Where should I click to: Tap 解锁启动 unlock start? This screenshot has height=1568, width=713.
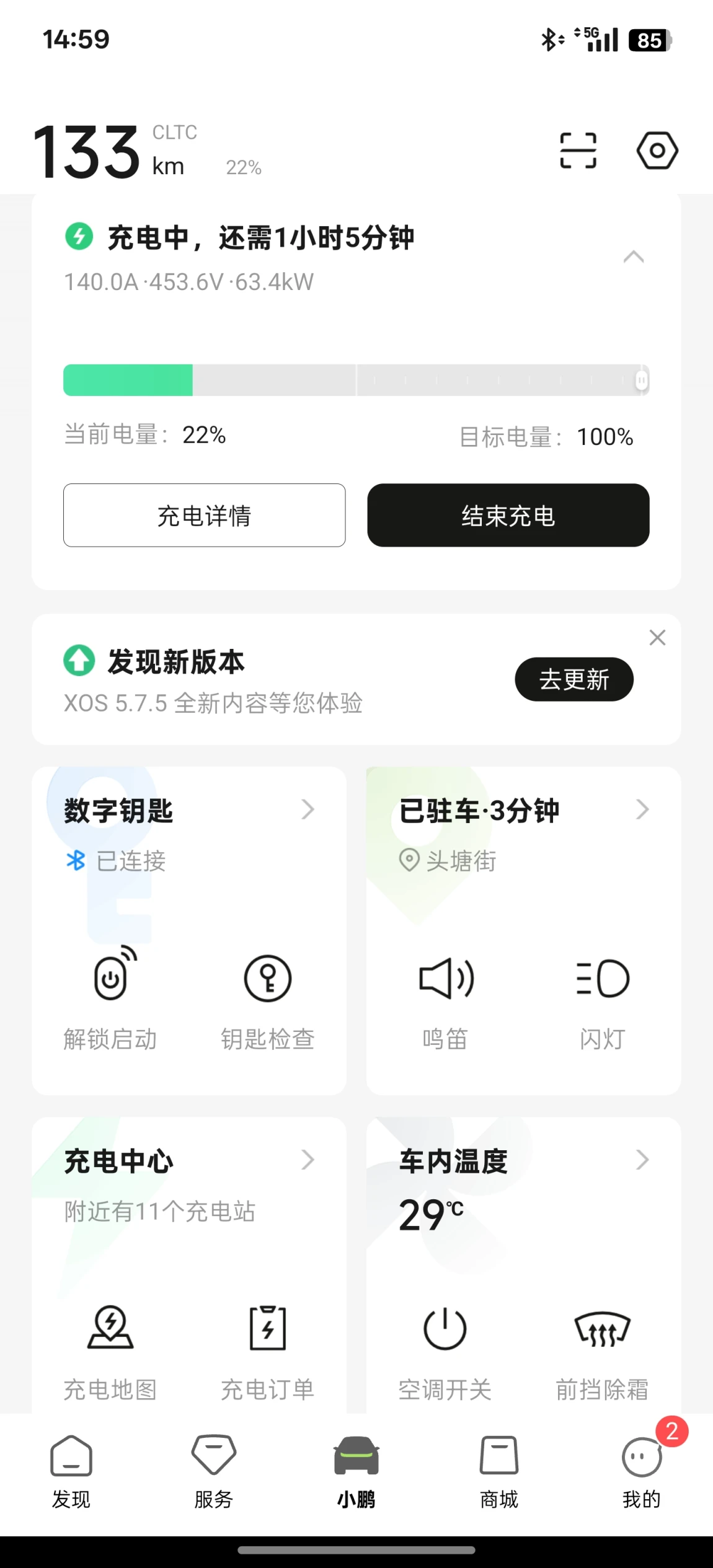[110, 998]
